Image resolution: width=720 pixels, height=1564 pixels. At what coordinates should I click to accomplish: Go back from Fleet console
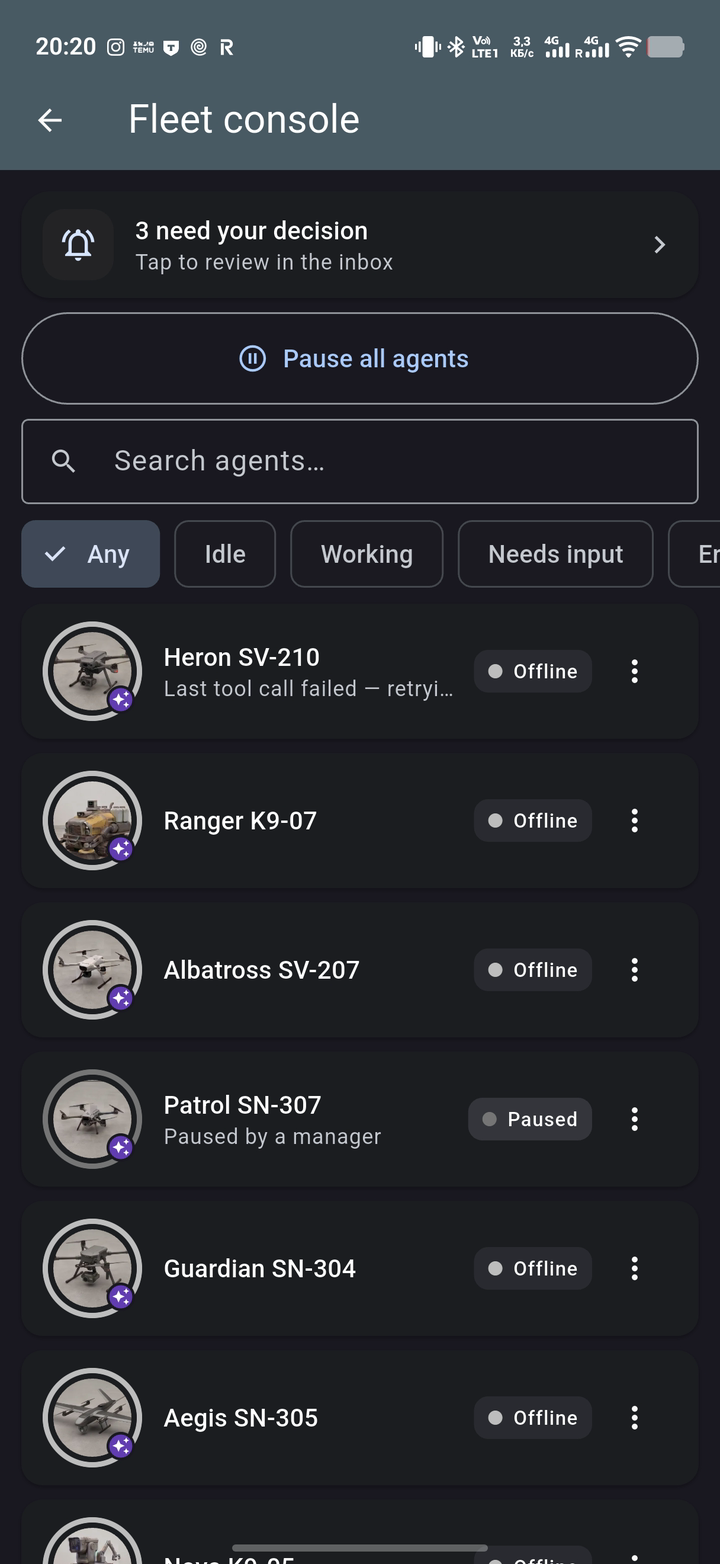(50, 120)
